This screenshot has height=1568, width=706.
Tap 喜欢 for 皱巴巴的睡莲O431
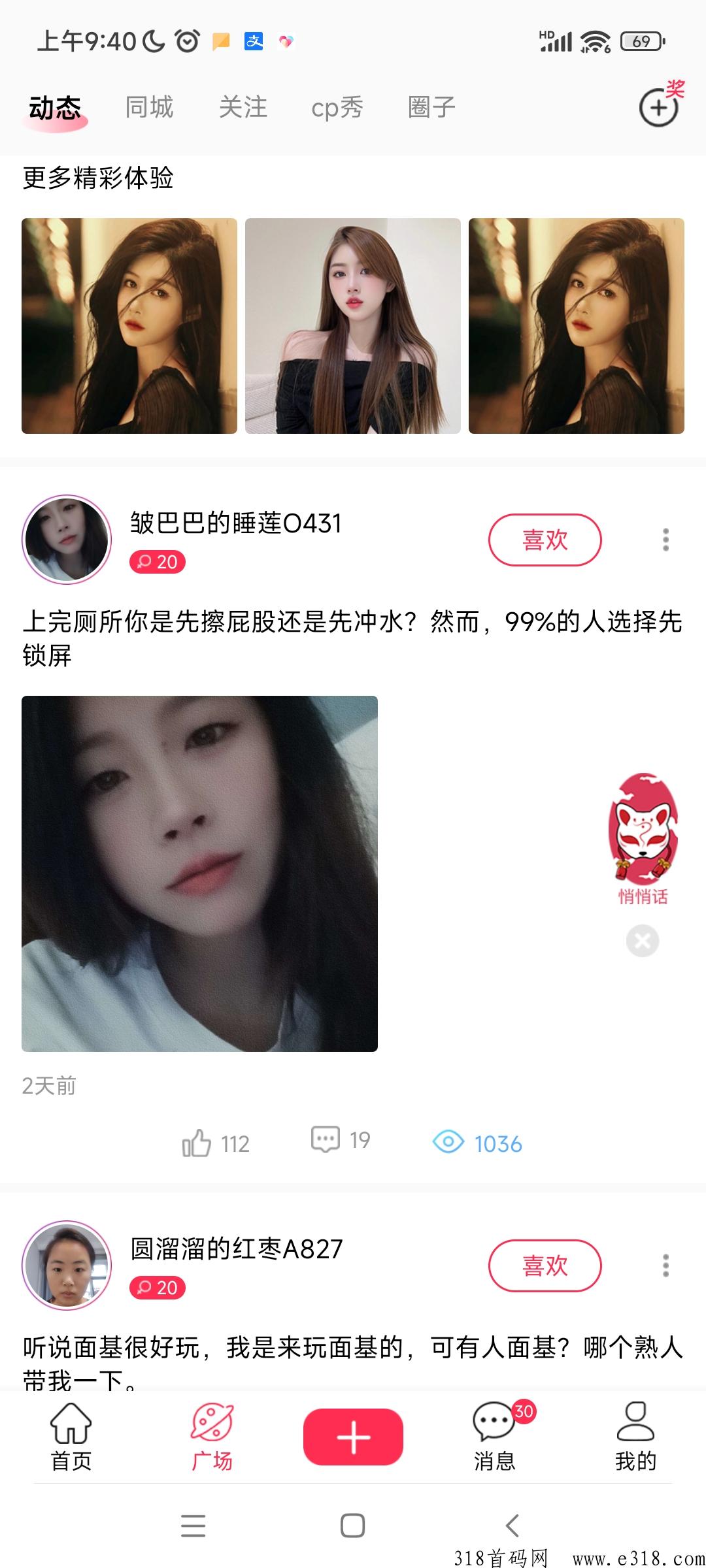(x=545, y=540)
